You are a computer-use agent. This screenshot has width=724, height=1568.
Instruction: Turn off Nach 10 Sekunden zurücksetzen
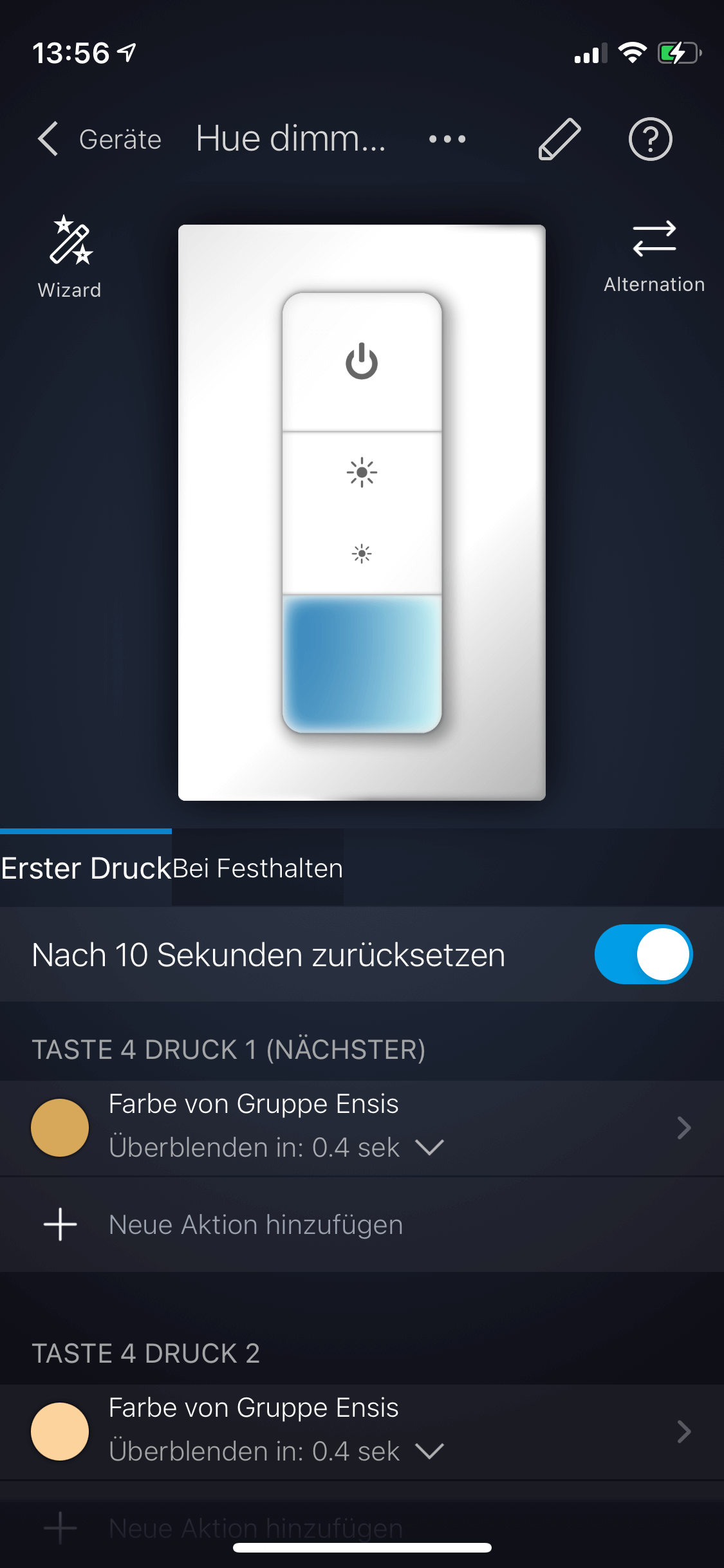[643, 954]
